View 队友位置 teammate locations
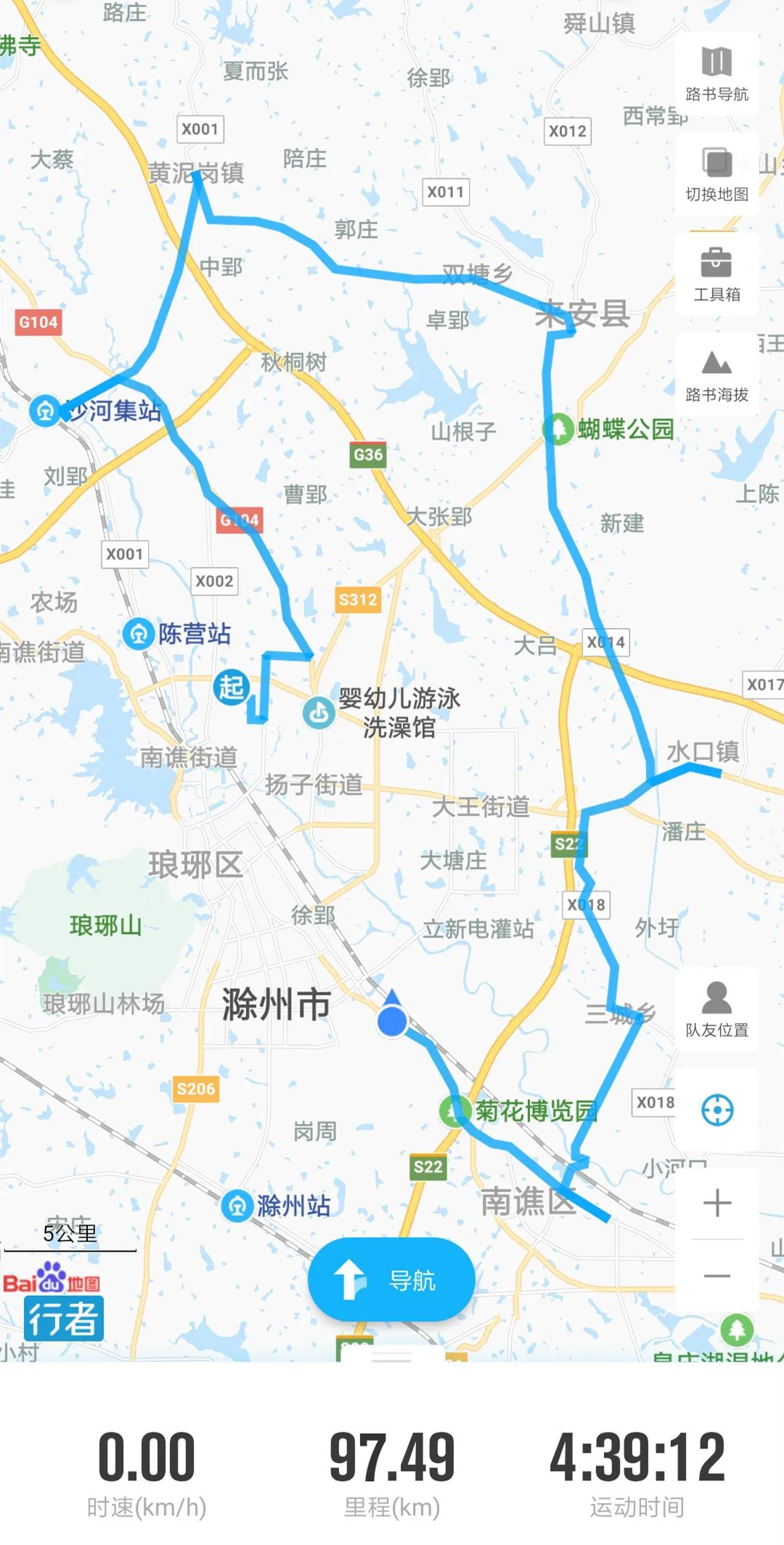 (x=716, y=1008)
